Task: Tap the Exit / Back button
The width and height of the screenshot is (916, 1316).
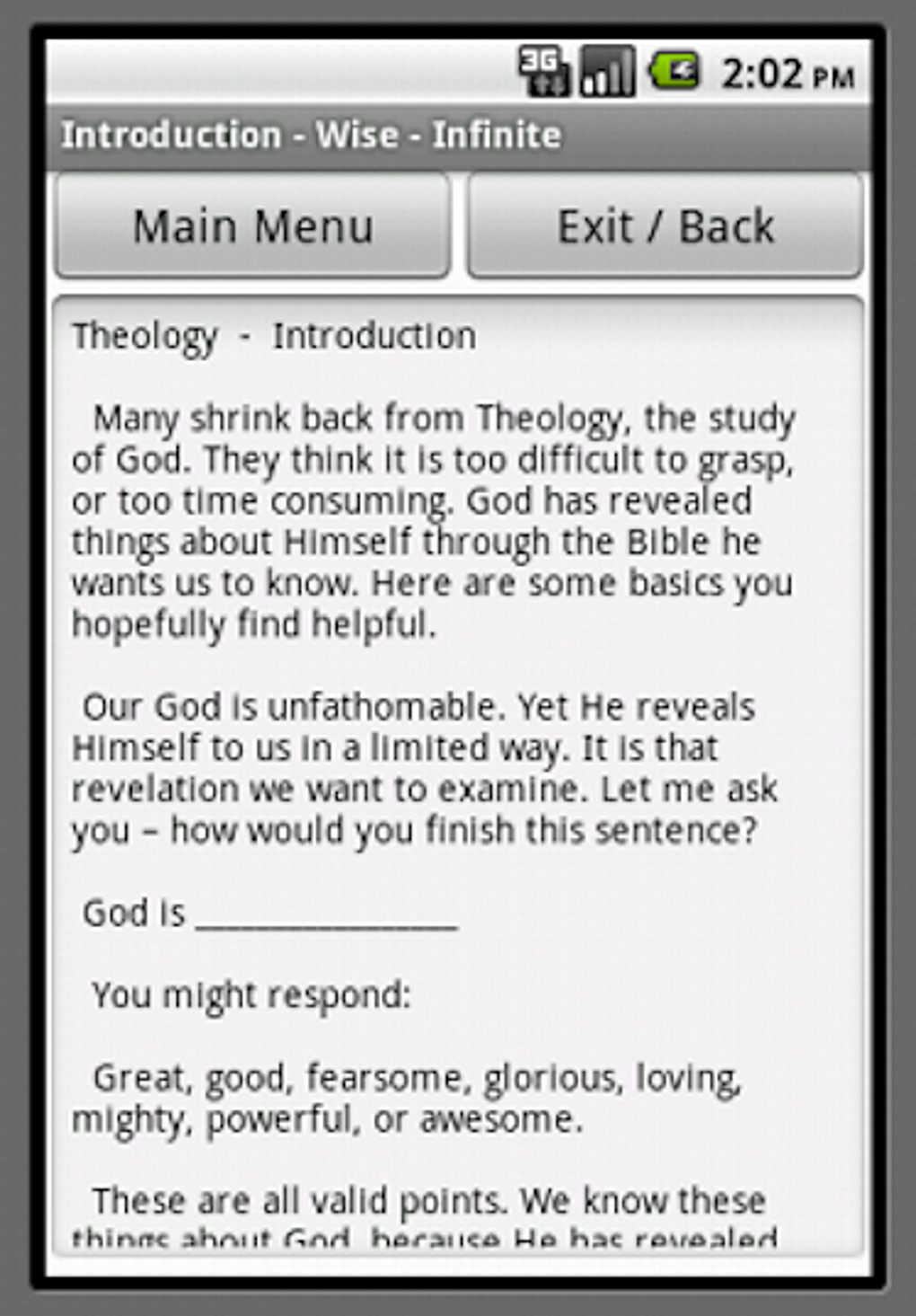Action: 665,225
